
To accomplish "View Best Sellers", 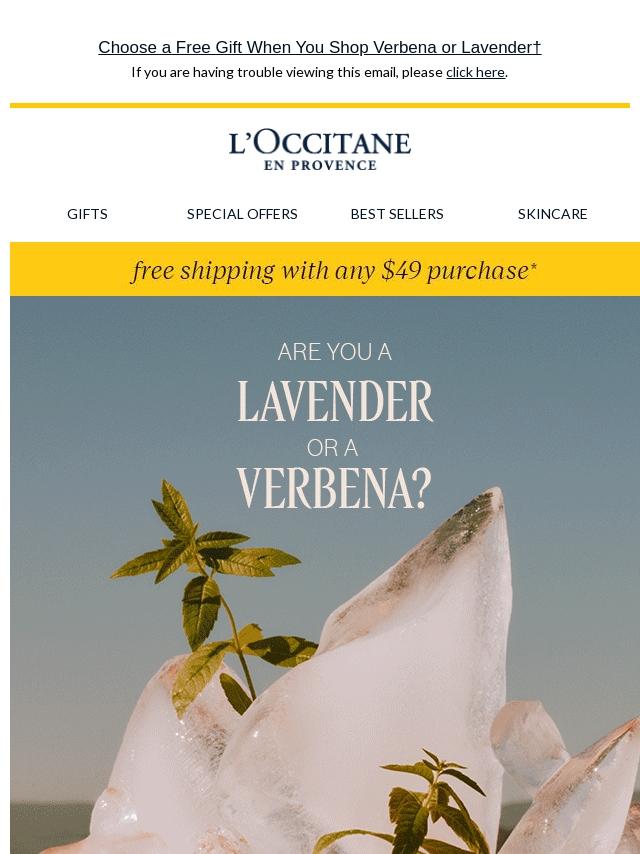I will click(397, 214).
